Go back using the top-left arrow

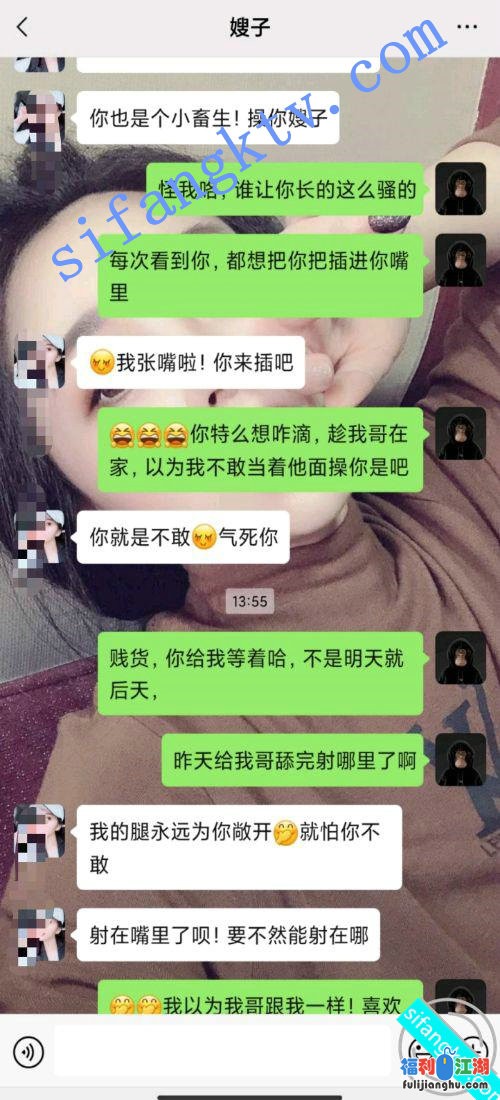point(22,27)
